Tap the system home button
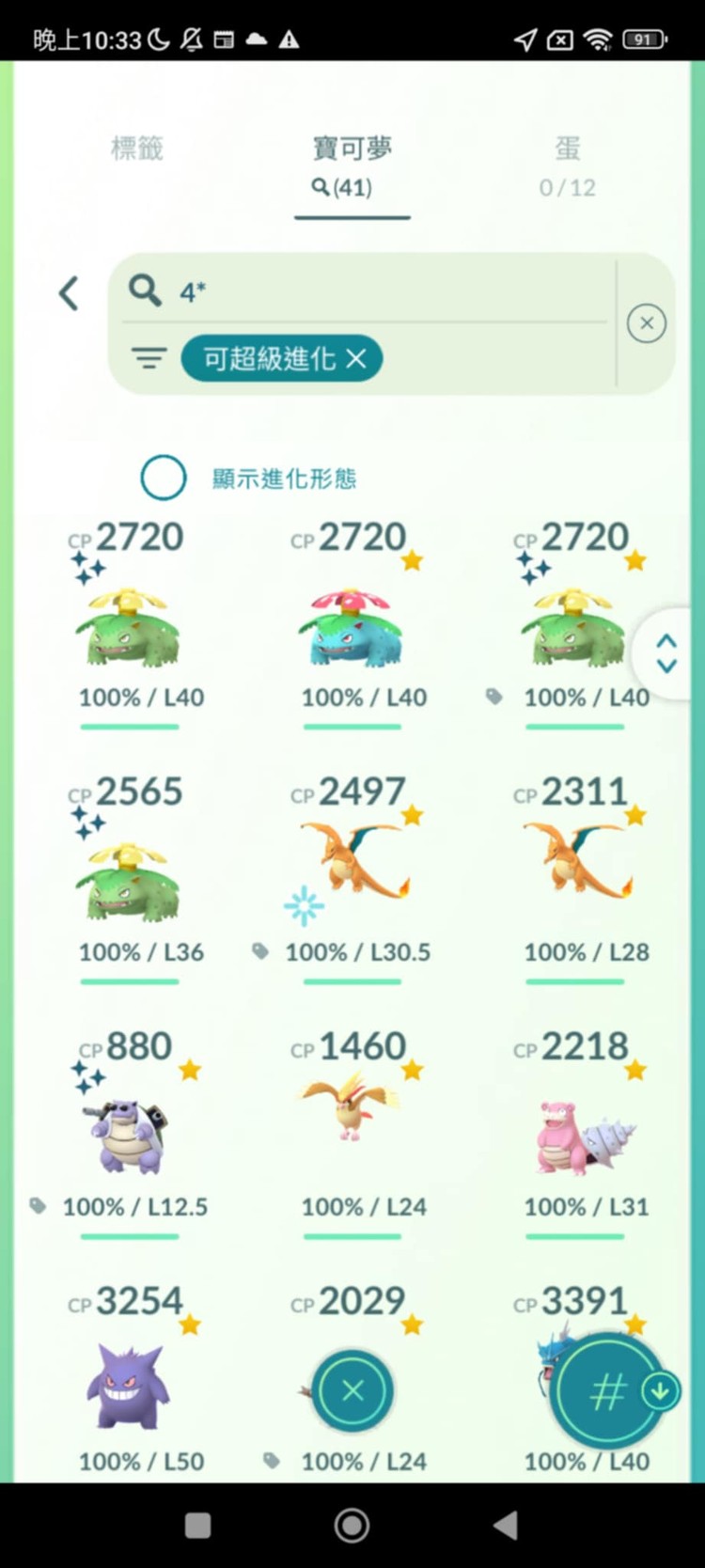Viewport: 705px width, 1568px height. click(352, 1525)
